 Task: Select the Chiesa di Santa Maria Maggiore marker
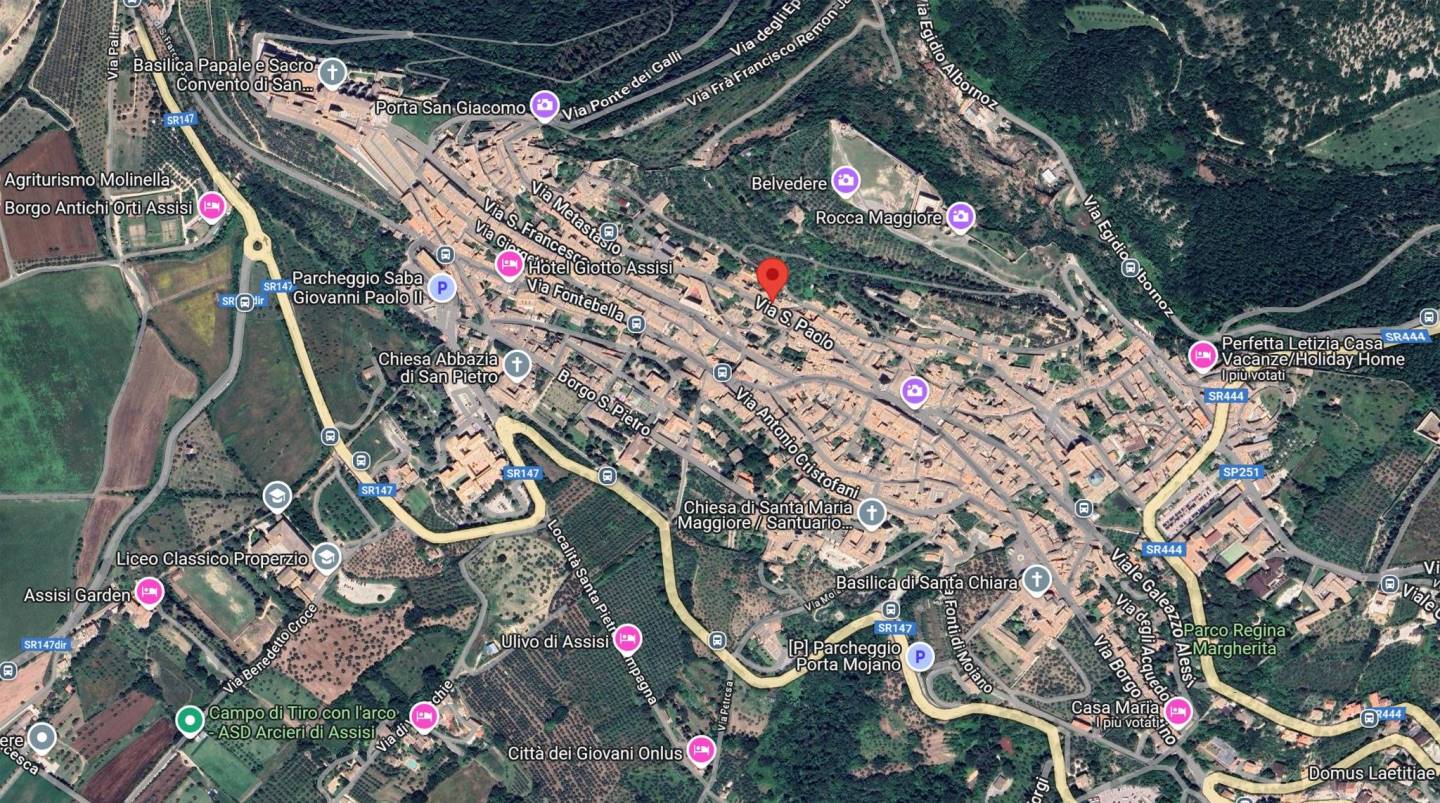point(871,514)
